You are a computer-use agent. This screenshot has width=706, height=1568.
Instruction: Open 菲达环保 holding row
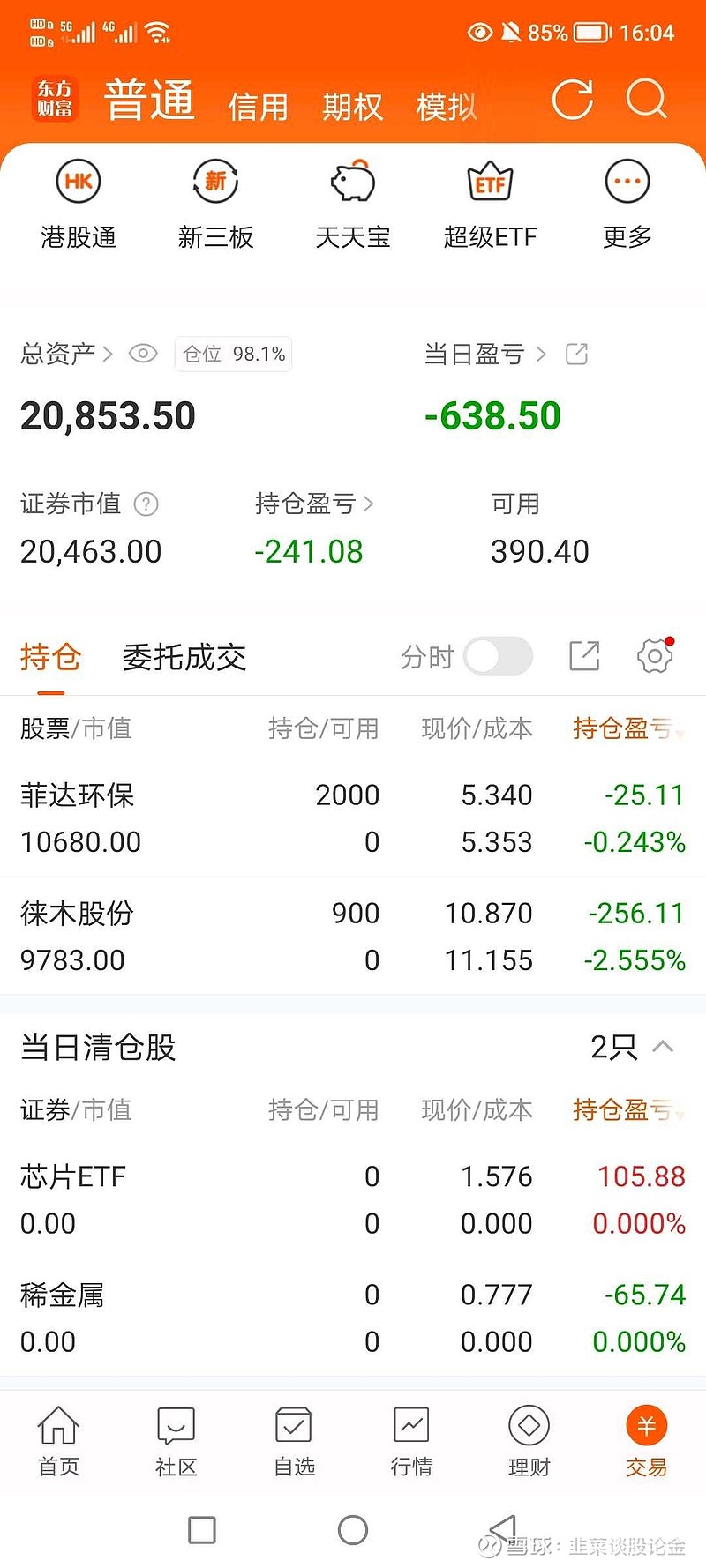click(x=353, y=818)
